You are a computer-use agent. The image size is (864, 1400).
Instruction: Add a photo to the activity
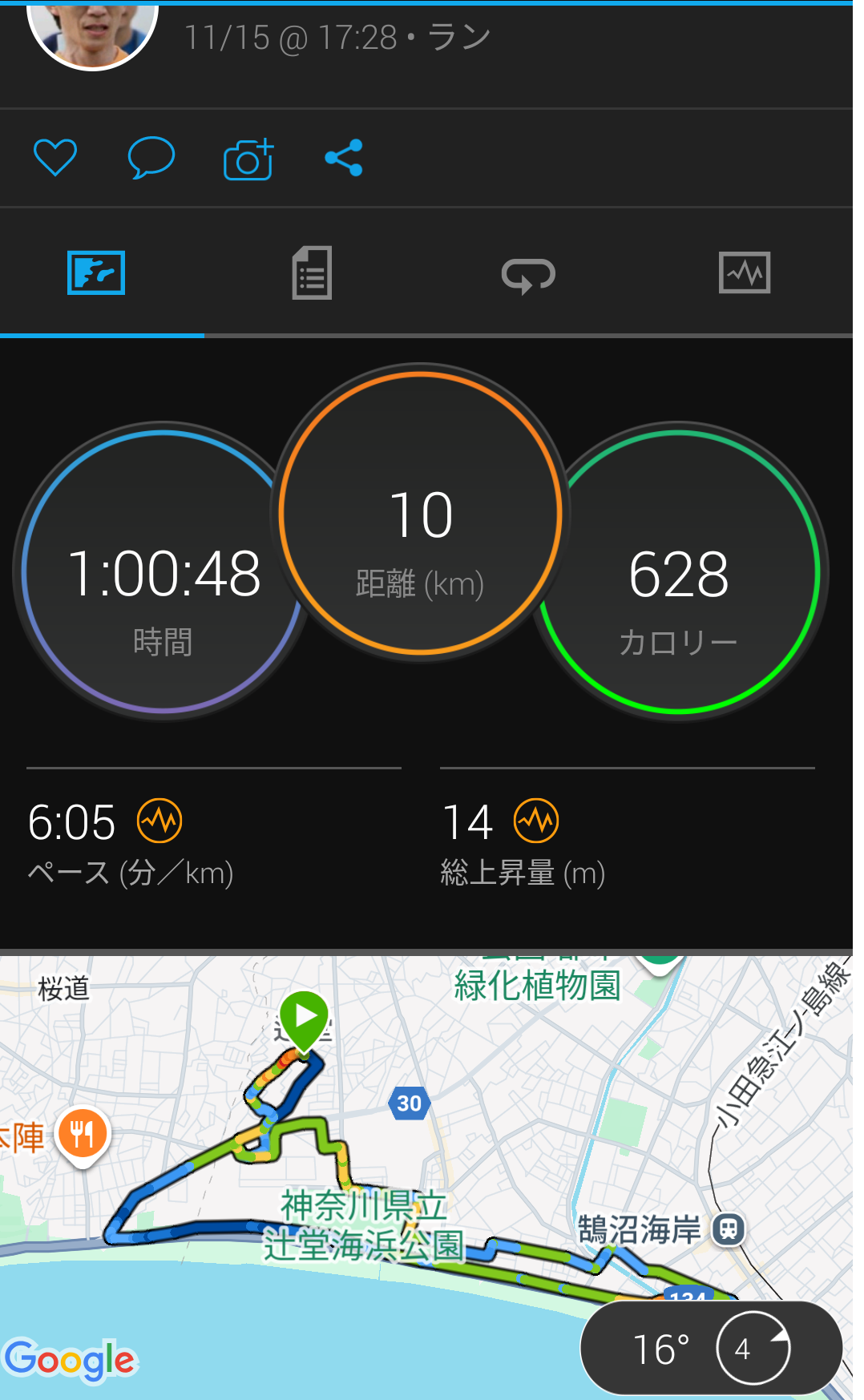coord(248,159)
